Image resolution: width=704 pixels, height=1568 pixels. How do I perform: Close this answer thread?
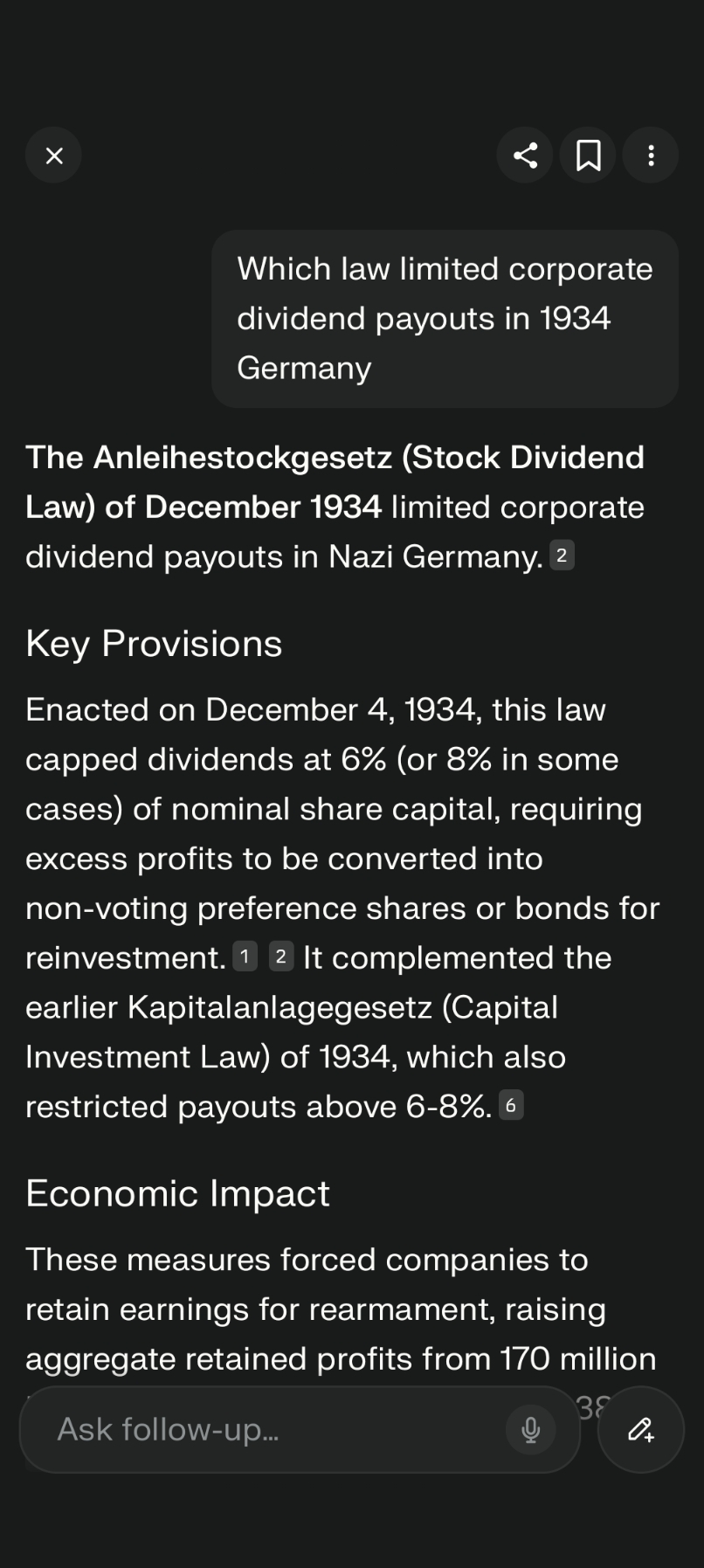[53, 155]
